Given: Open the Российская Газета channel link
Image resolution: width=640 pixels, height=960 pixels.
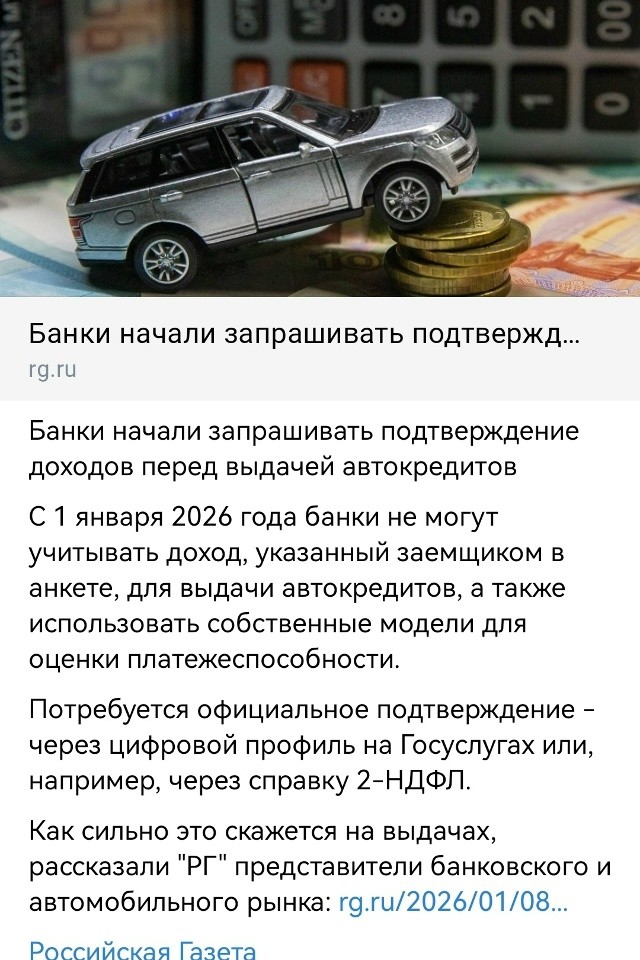Looking at the screenshot, I should click(143, 949).
